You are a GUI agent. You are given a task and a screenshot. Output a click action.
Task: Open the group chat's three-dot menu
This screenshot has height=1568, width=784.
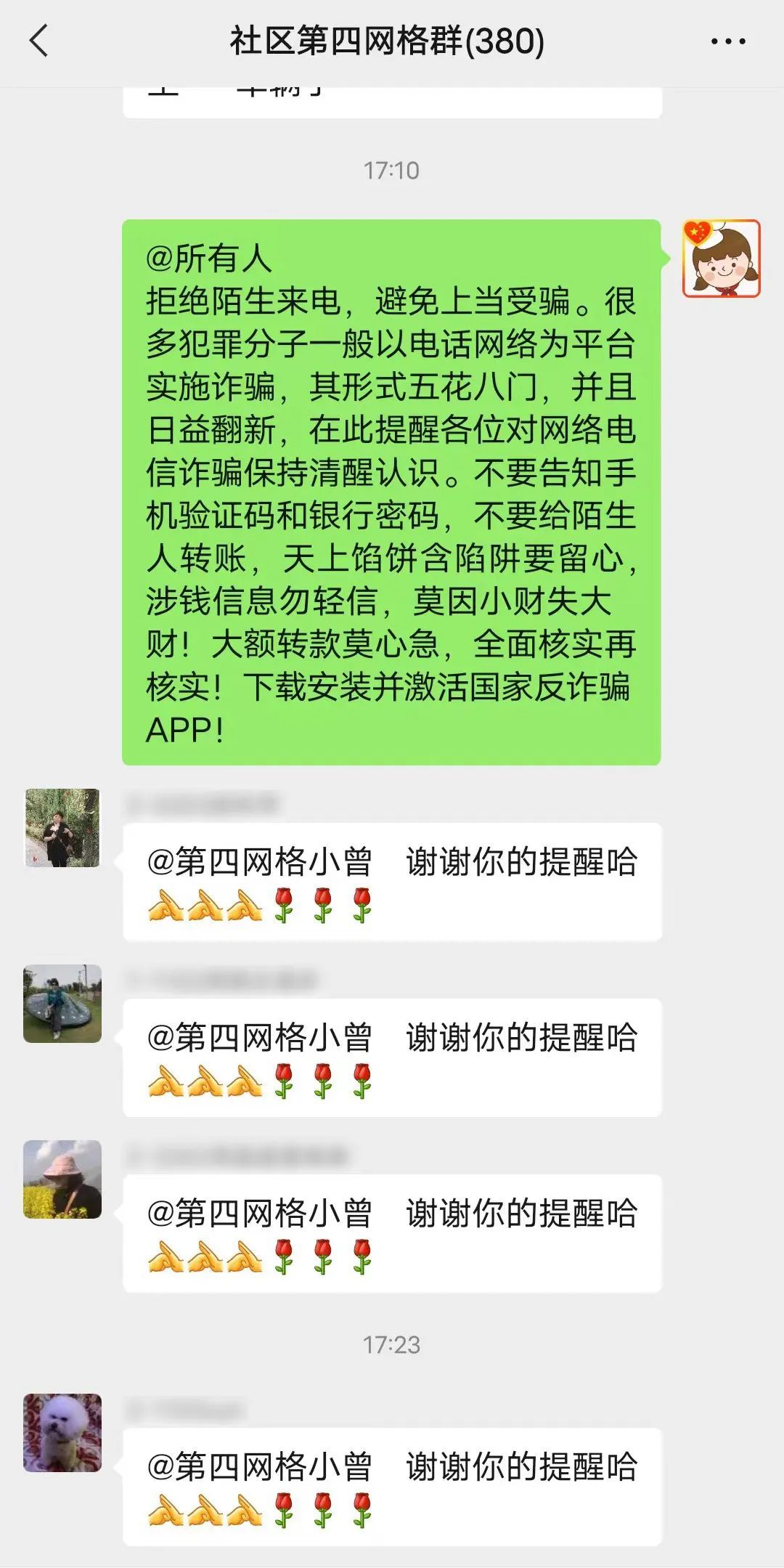pyautogui.click(x=727, y=41)
